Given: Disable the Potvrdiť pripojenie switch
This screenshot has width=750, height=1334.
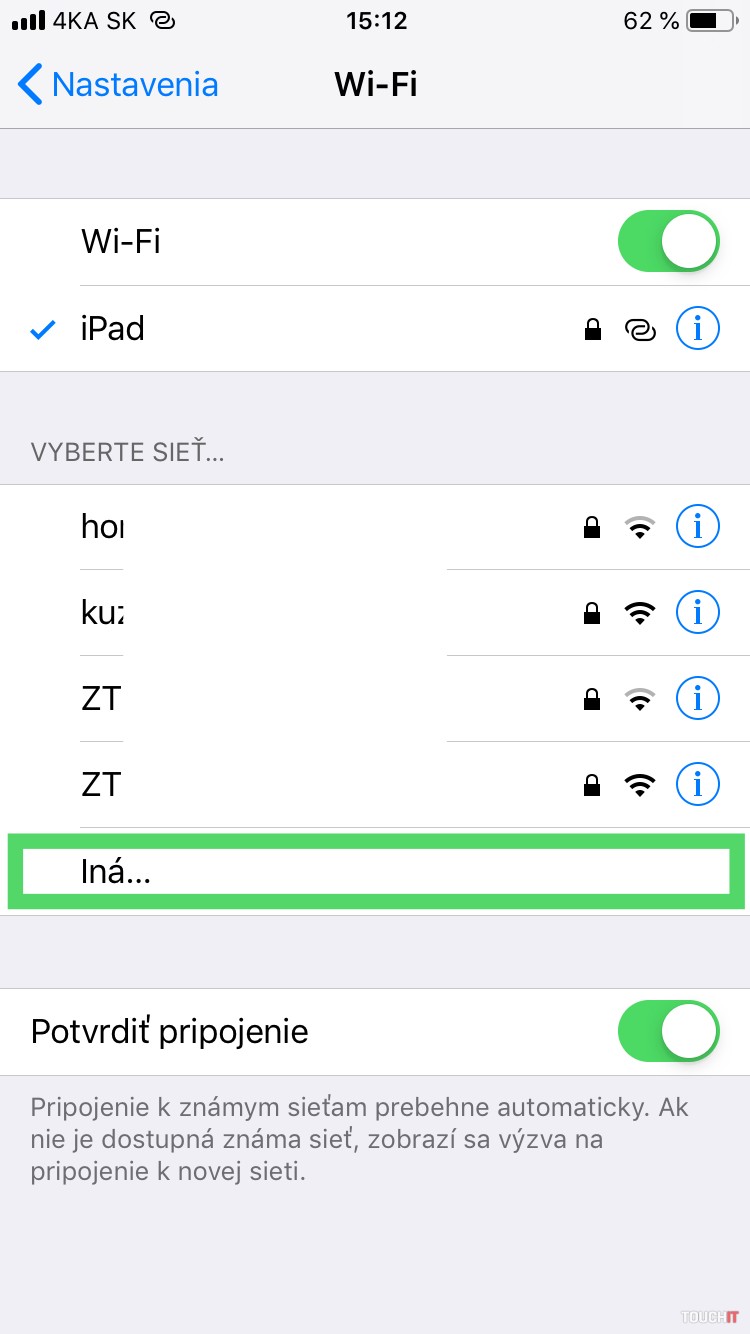Looking at the screenshot, I should tap(668, 1031).
